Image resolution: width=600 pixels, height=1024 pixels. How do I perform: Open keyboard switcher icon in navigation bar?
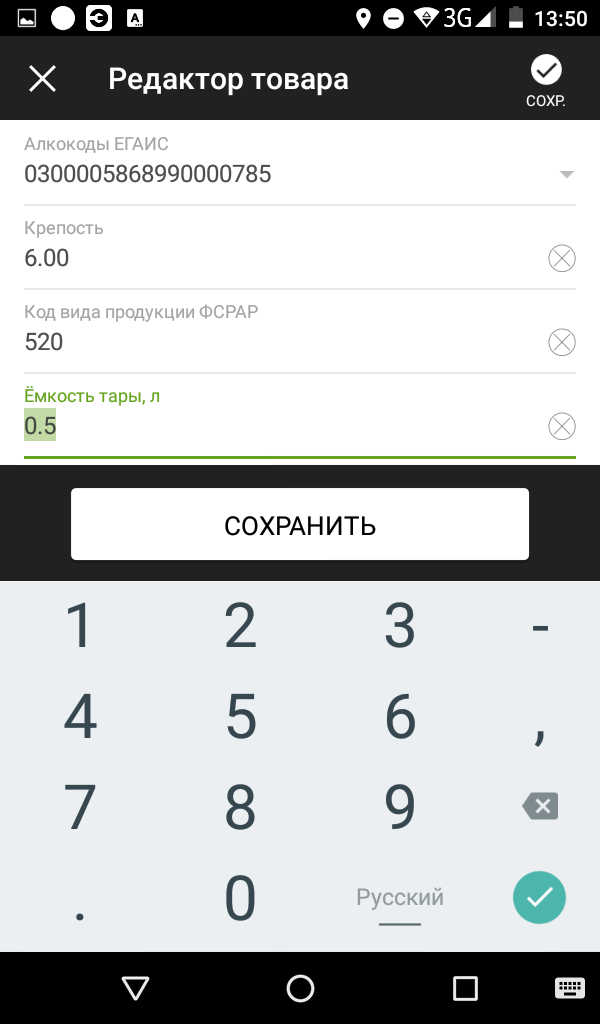tap(570, 988)
